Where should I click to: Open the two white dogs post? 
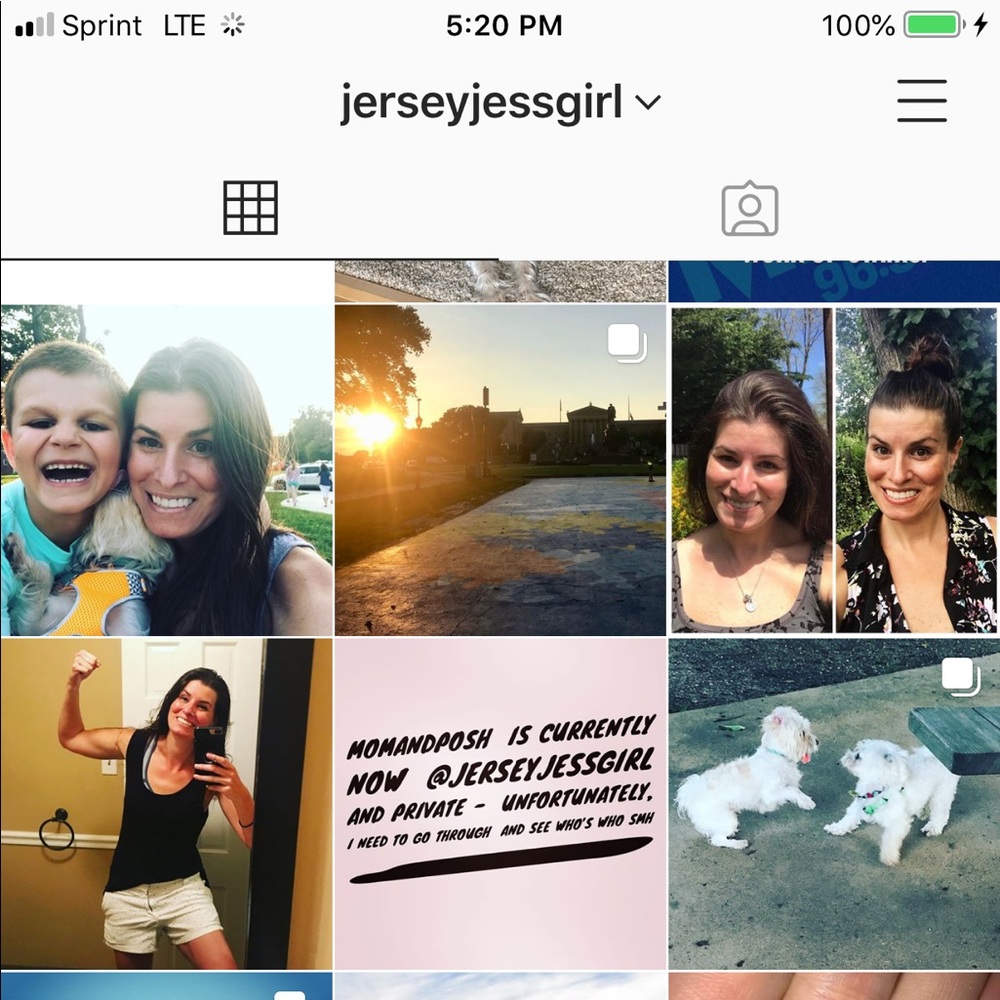pyautogui.click(x=834, y=804)
